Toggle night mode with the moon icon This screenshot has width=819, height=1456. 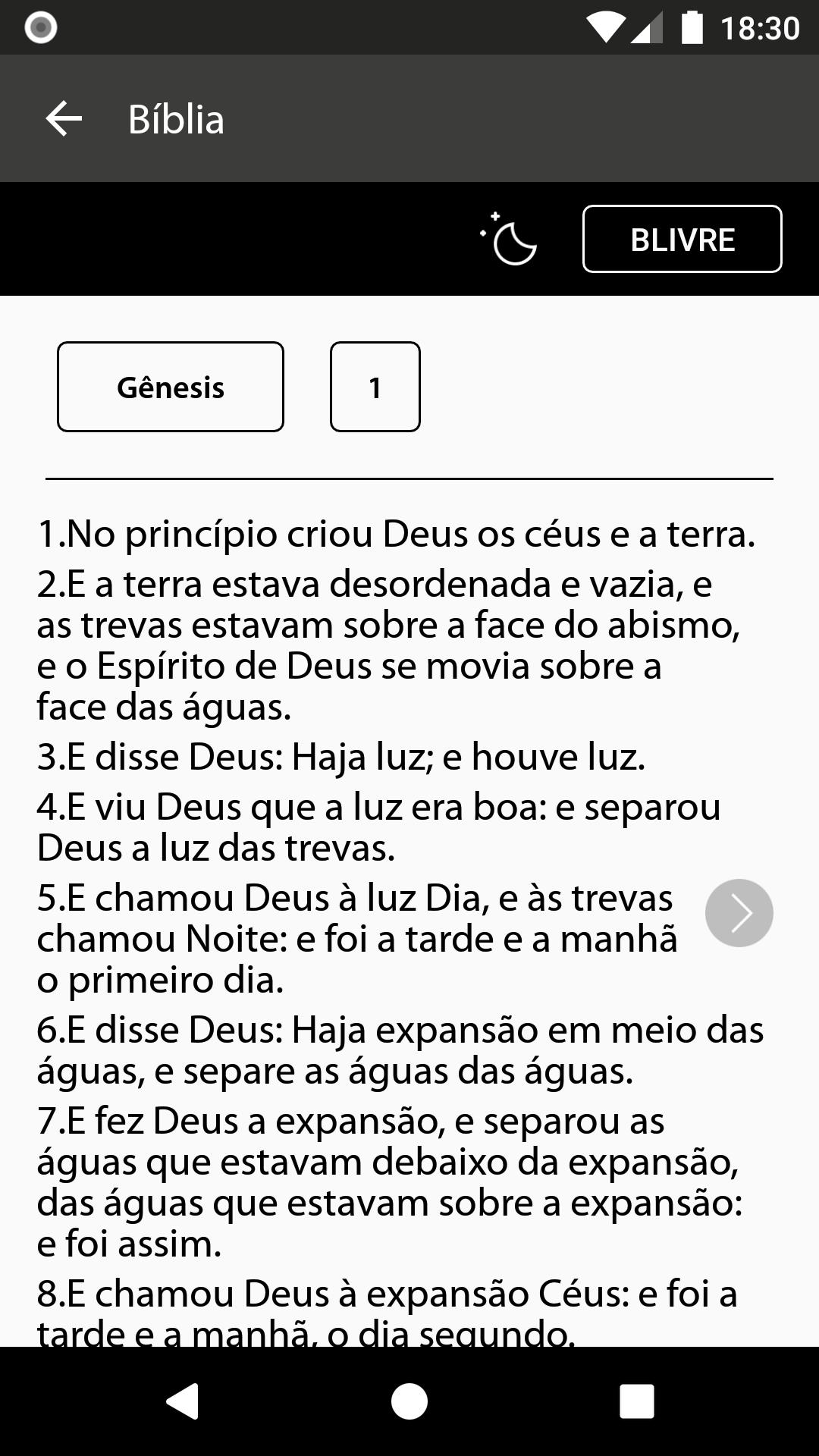(510, 240)
